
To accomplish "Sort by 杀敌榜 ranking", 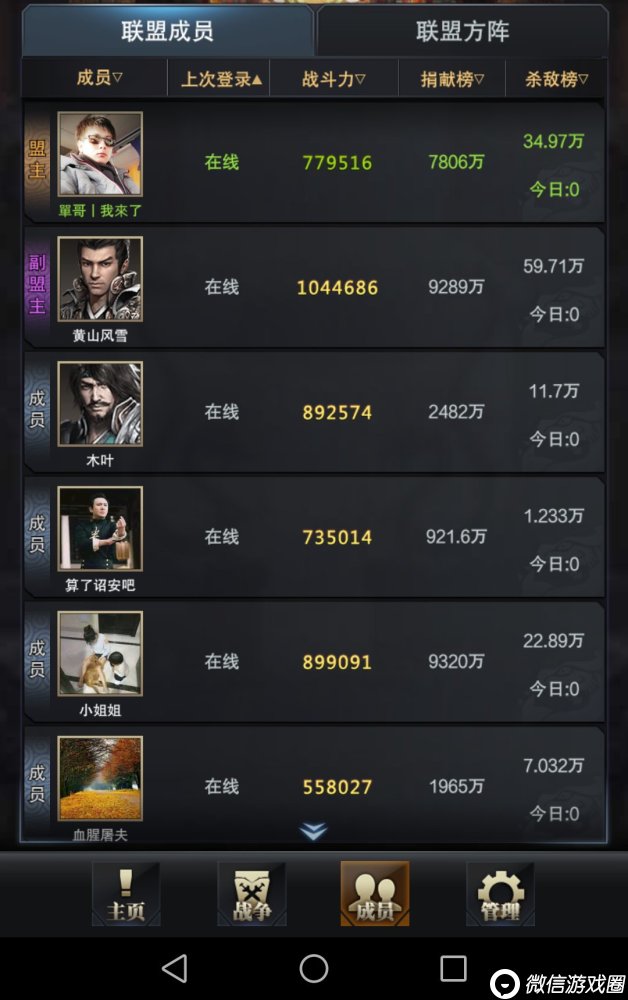I will click(x=556, y=79).
